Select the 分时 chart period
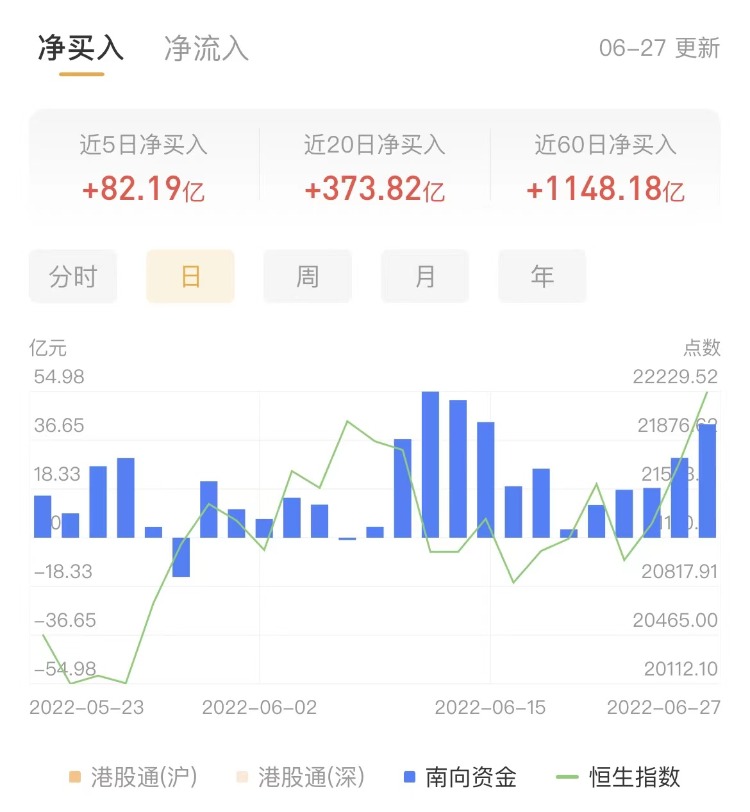Image resolution: width=750 pixels, height=812 pixels. 73,276
